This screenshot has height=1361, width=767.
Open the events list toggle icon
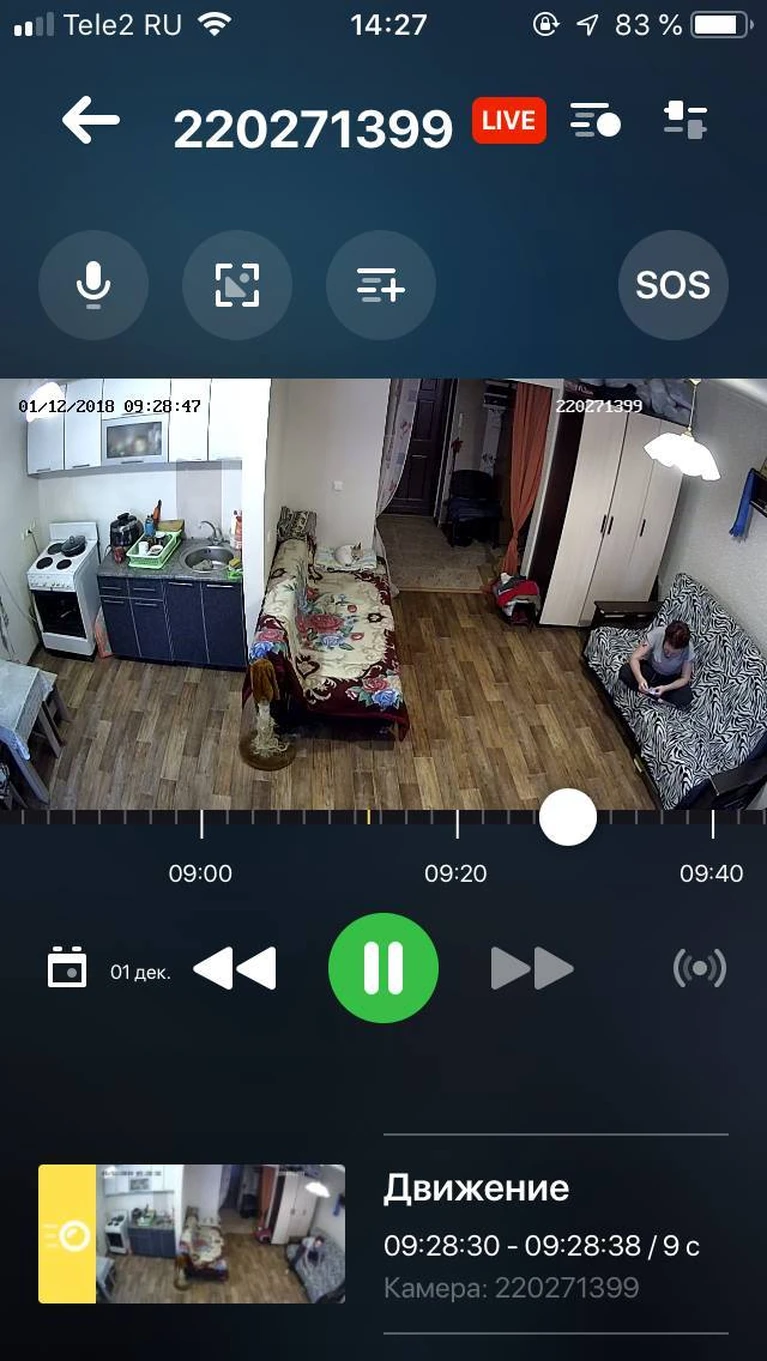pyautogui.click(x=595, y=121)
